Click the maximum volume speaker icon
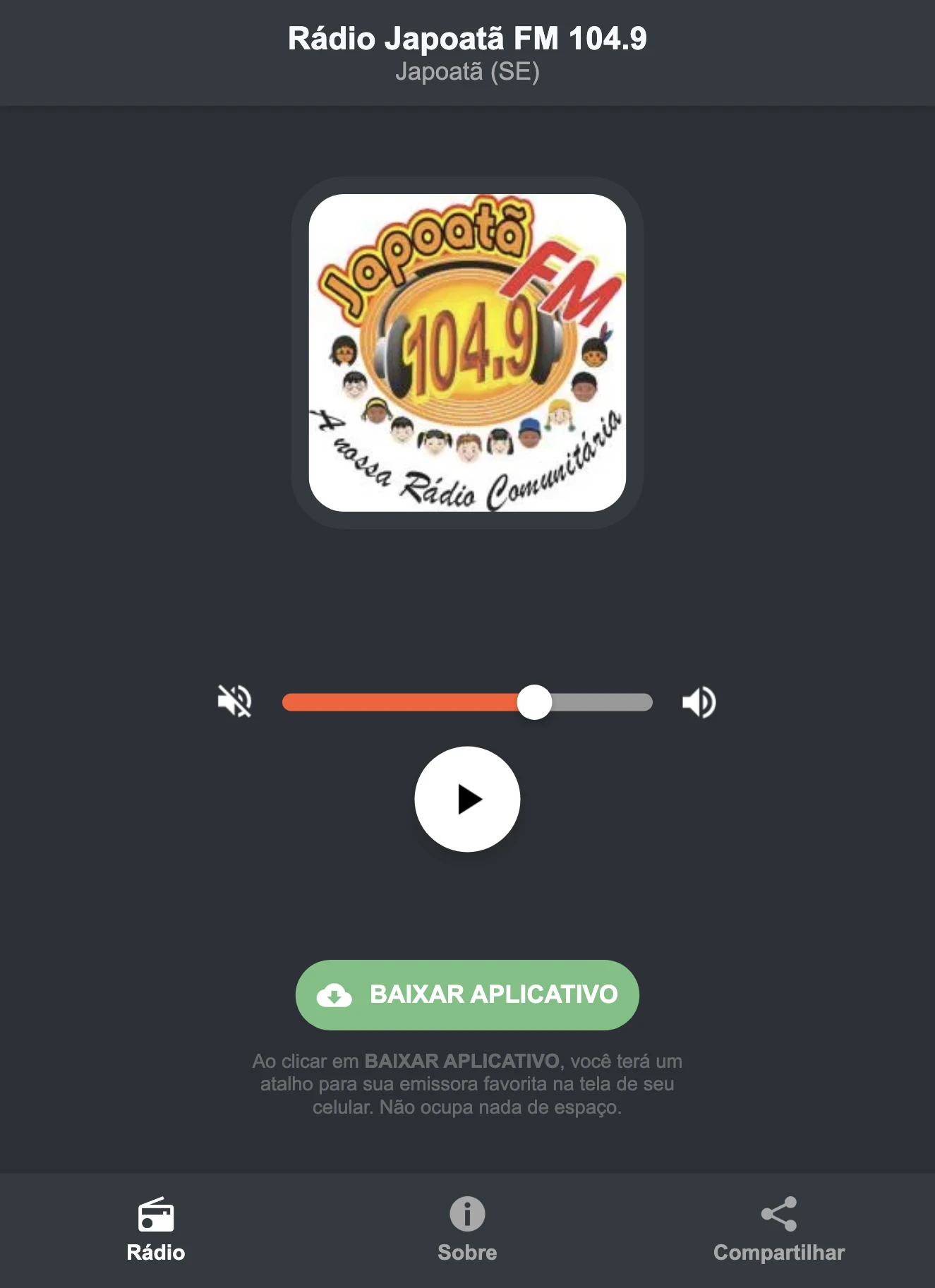 (699, 700)
